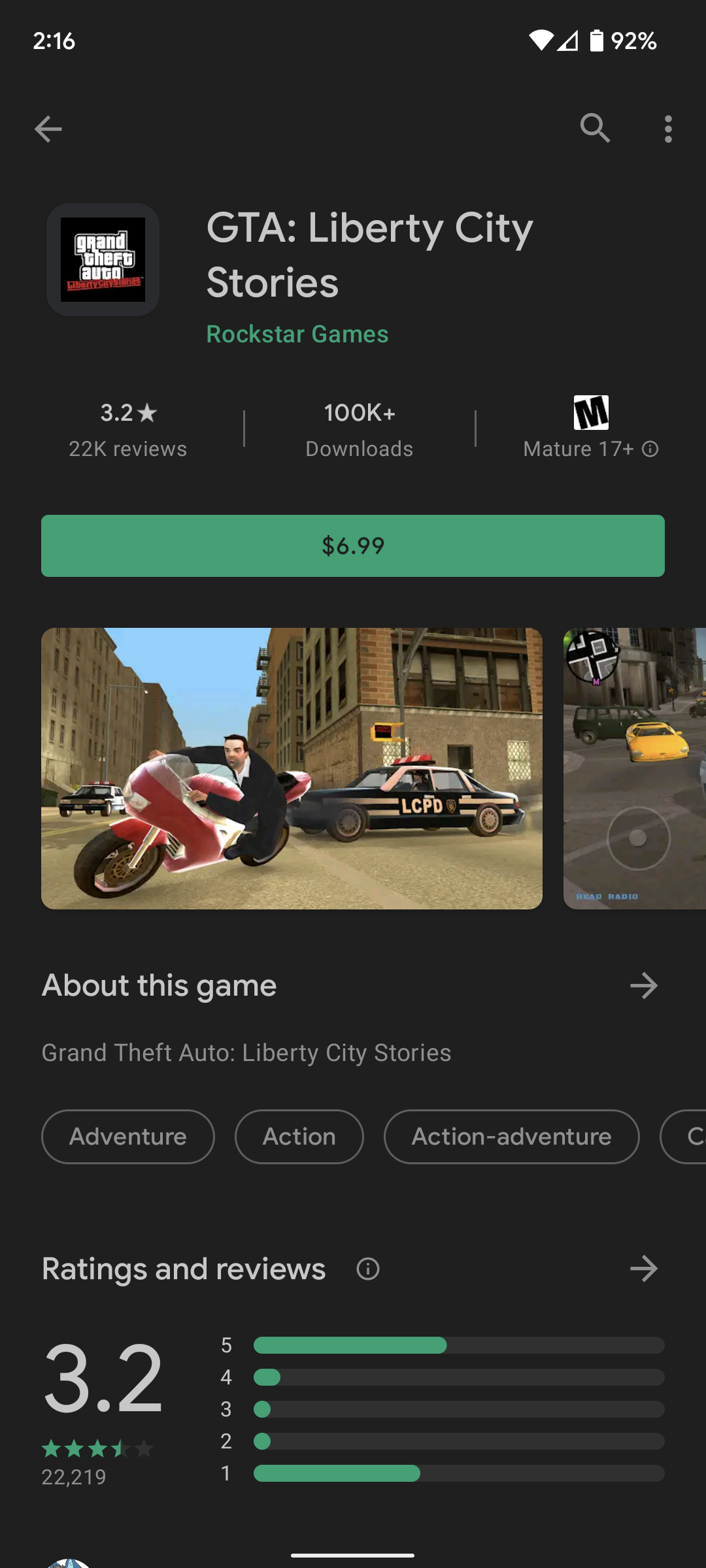Viewport: 706px width, 1568px height.
Task: Select the Action-adventure chip
Action: pyautogui.click(x=511, y=1137)
